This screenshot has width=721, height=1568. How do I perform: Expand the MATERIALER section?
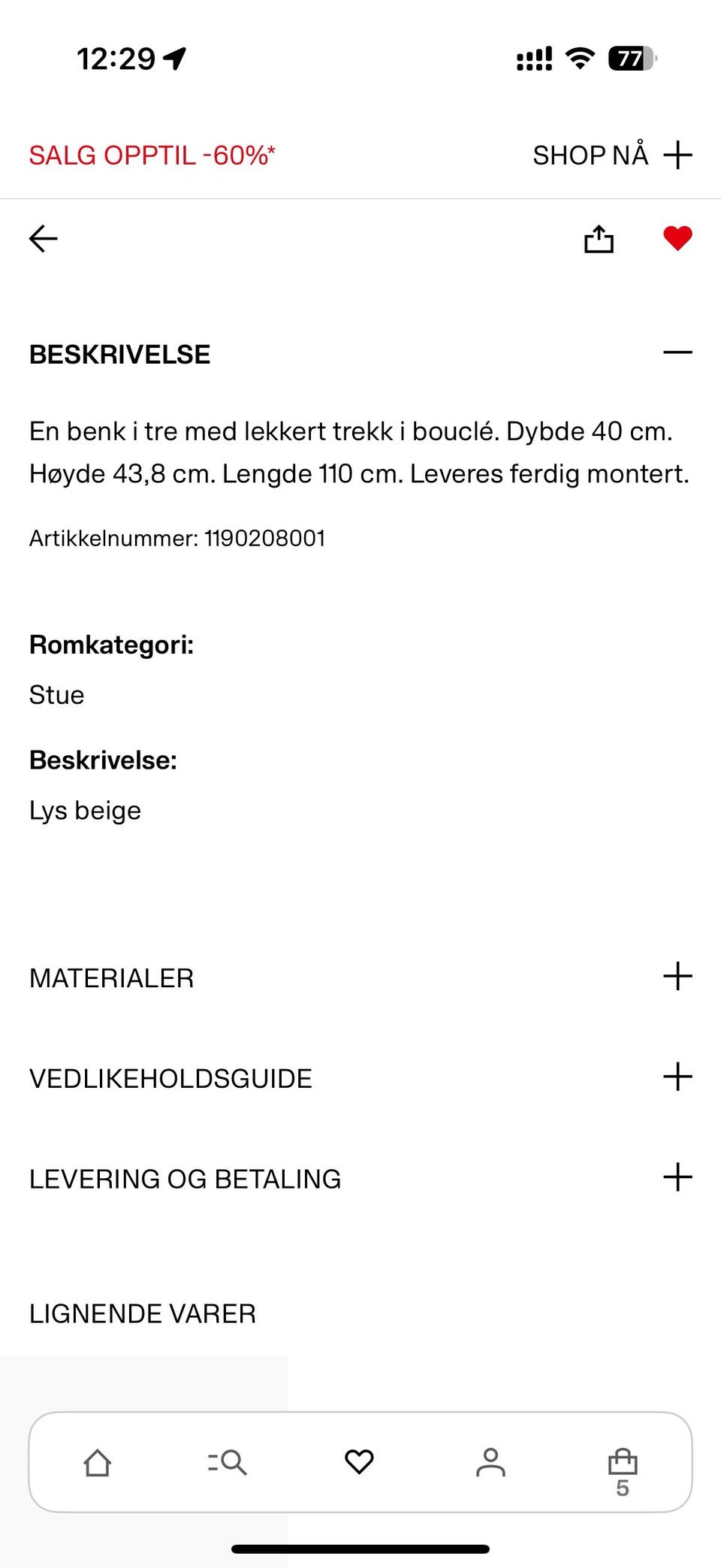tap(678, 976)
